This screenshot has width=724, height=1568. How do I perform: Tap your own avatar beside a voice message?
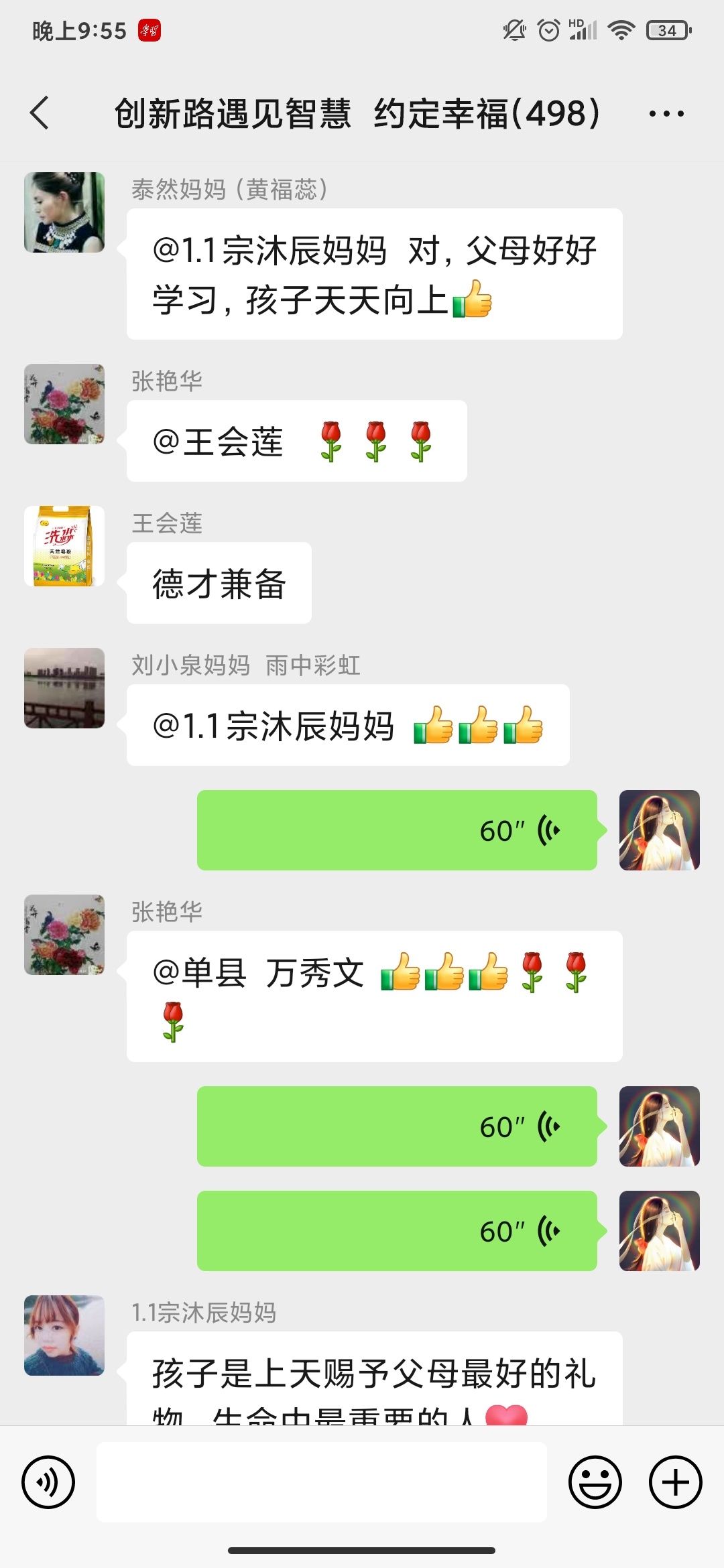tap(660, 831)
